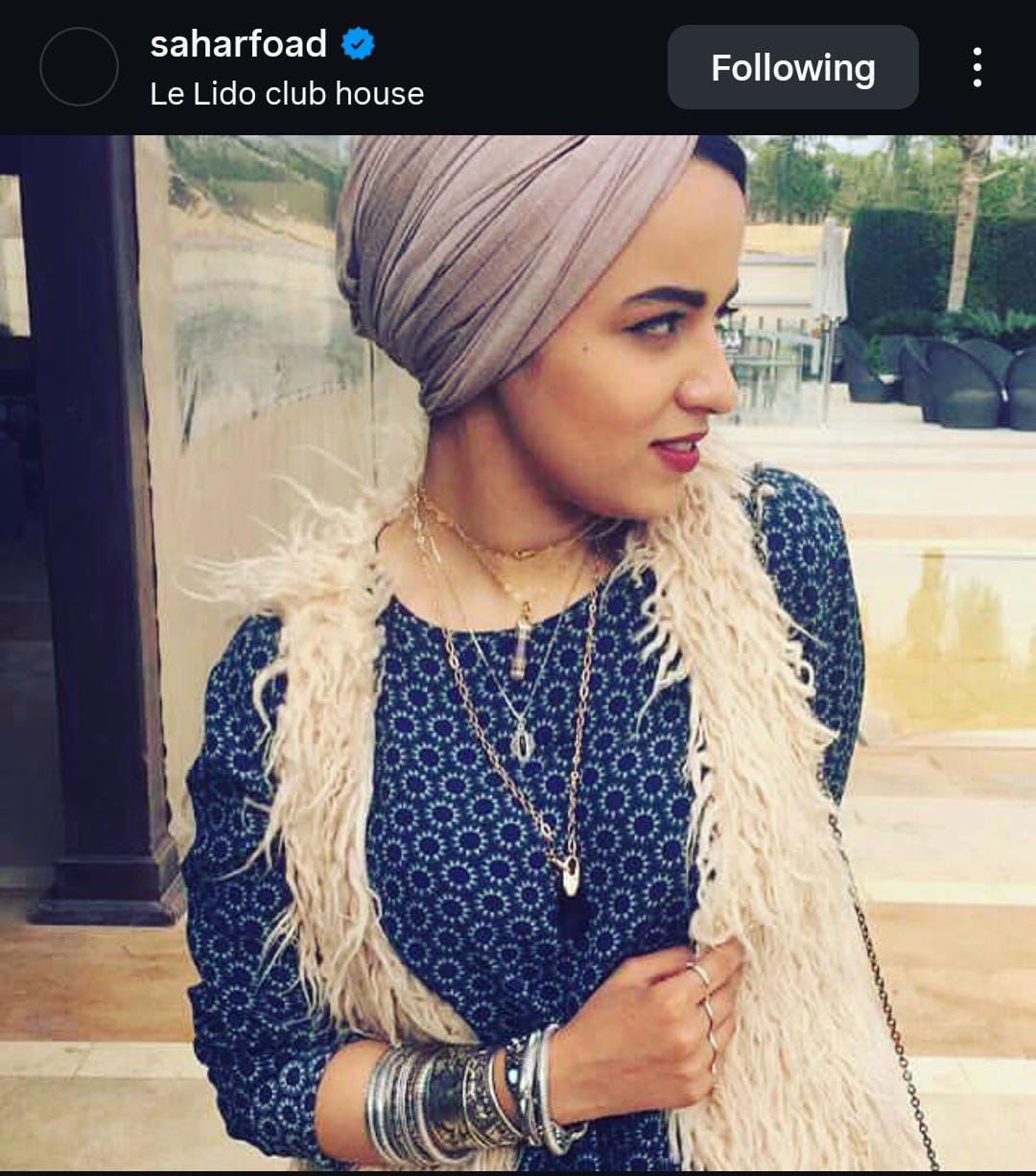
Task: Open the post's three-dot overflow menu
Action: 977,67
